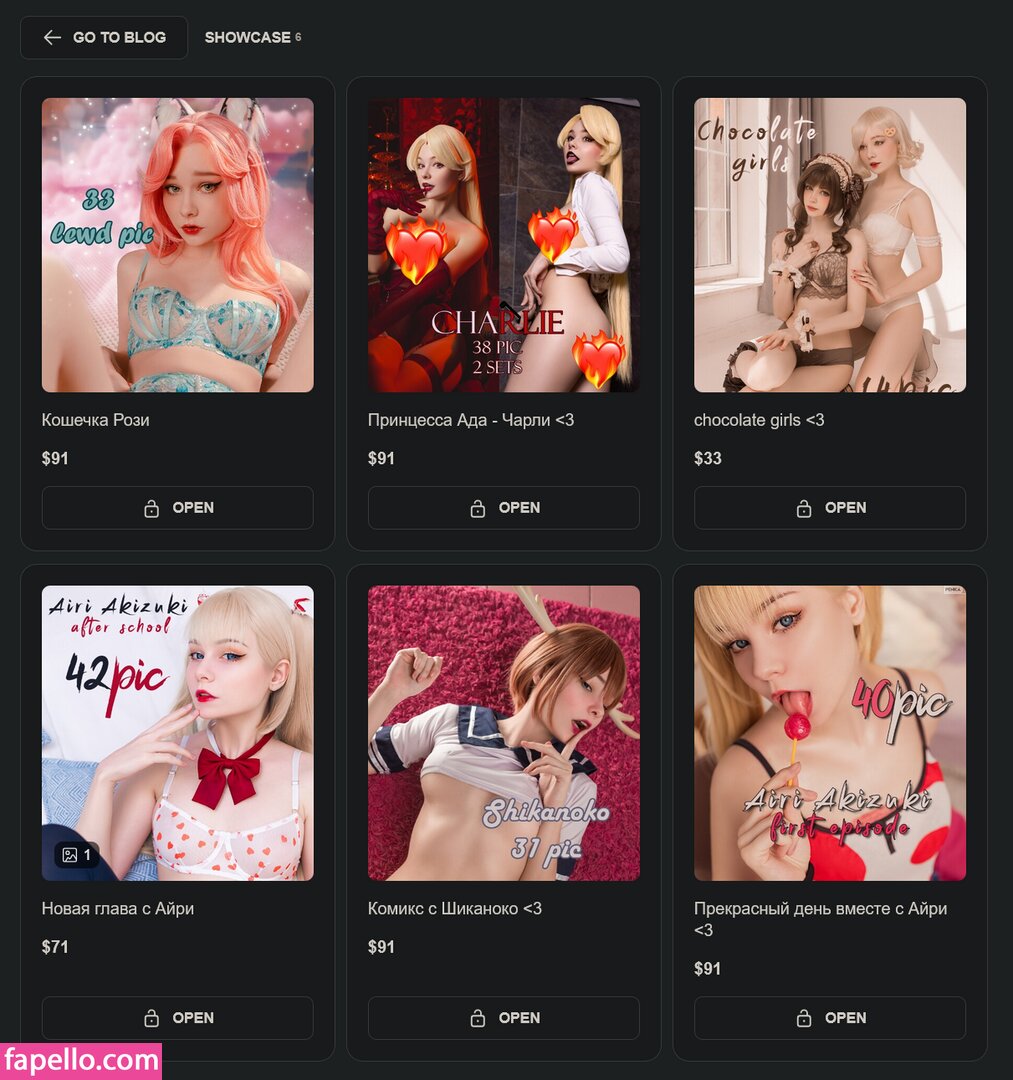View the Новая глава с Айри thumbnail
The width and height of the screenshot is (1013, 1080).
tap(177, 733)
